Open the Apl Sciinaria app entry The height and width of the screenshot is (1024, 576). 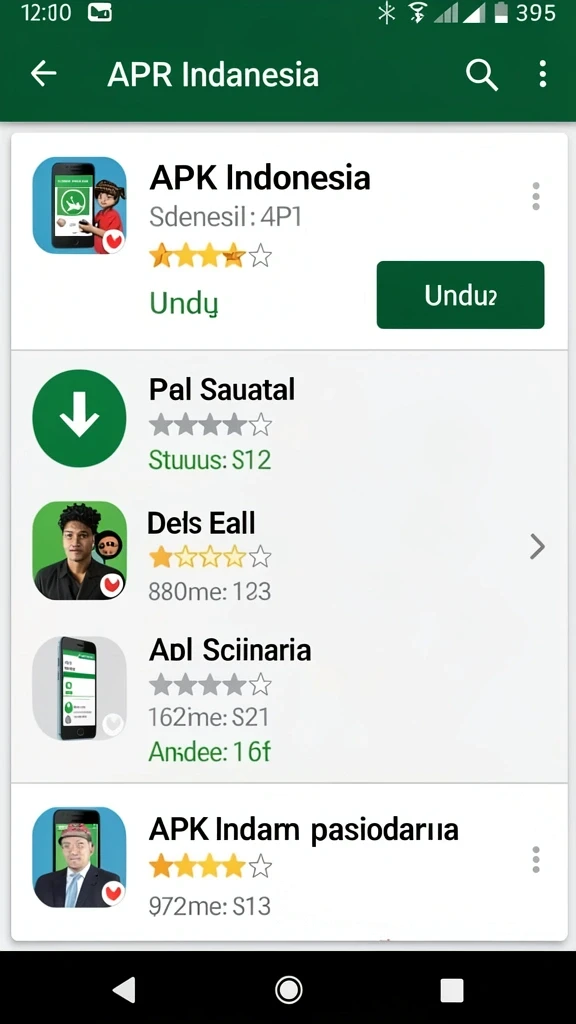pyautogui.click(x=289, y=696)
